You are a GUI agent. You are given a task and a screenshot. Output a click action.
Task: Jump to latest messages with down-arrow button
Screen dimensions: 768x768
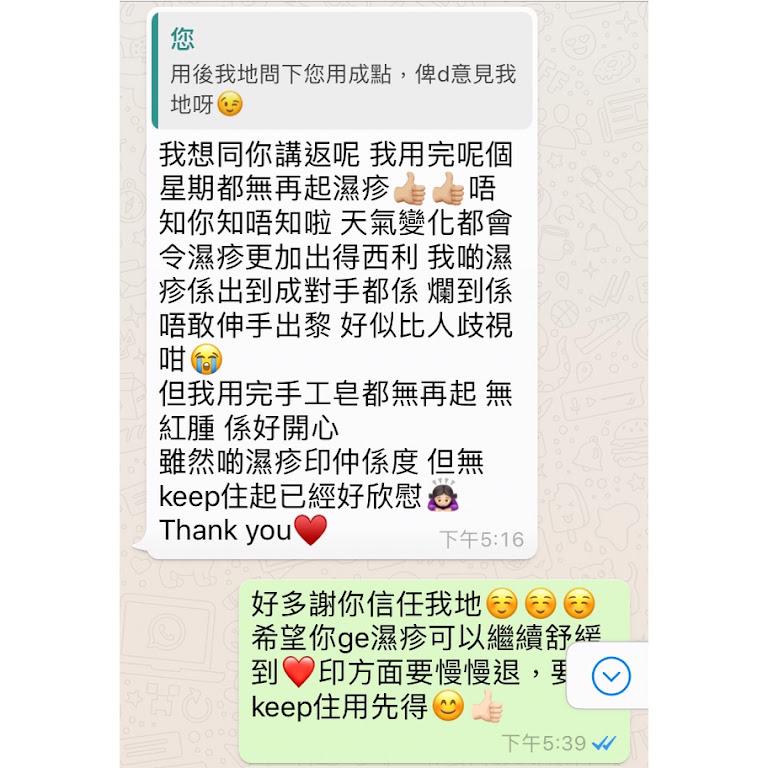click(611, 677)
